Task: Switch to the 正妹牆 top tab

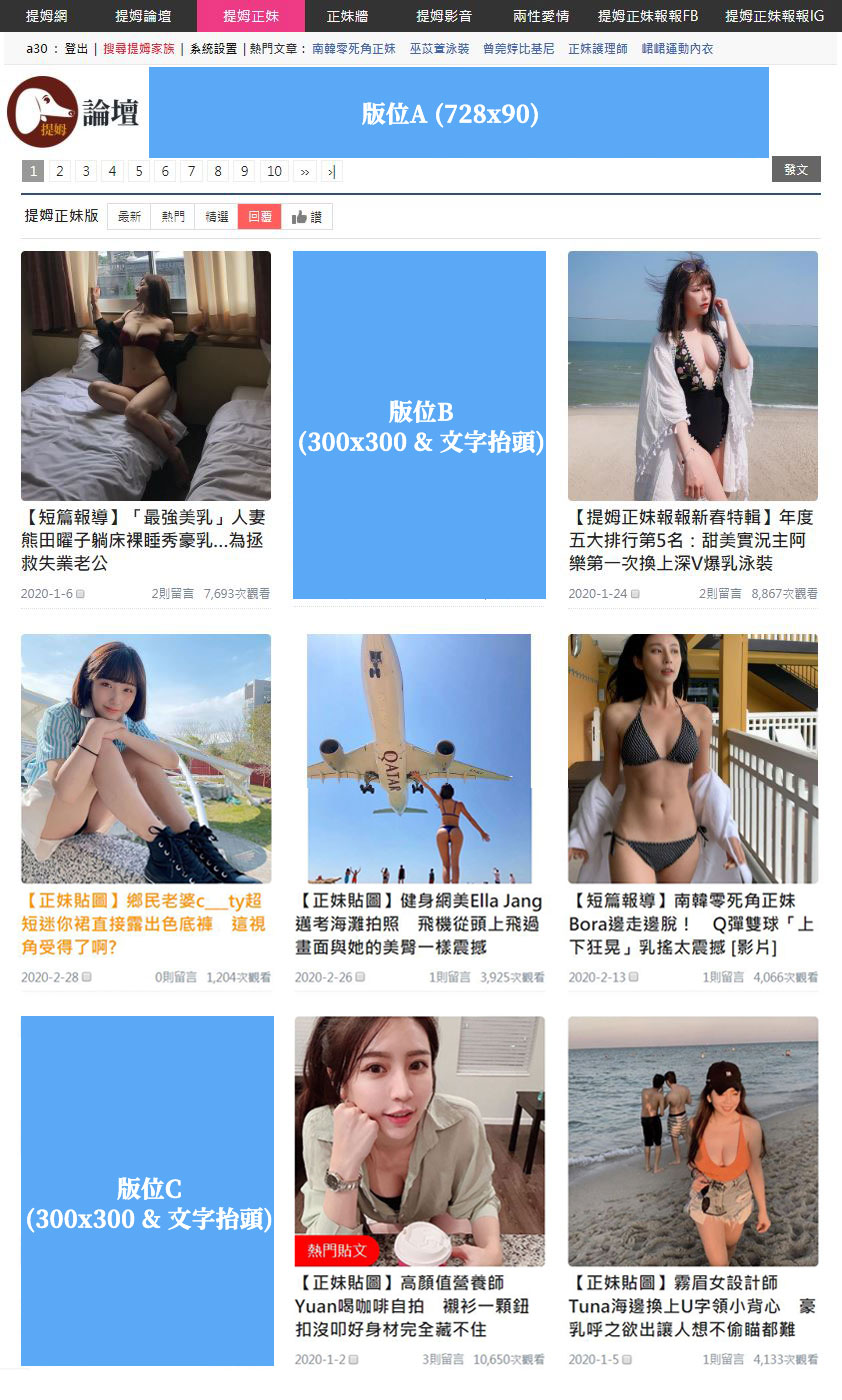Action: coord(347,16)
